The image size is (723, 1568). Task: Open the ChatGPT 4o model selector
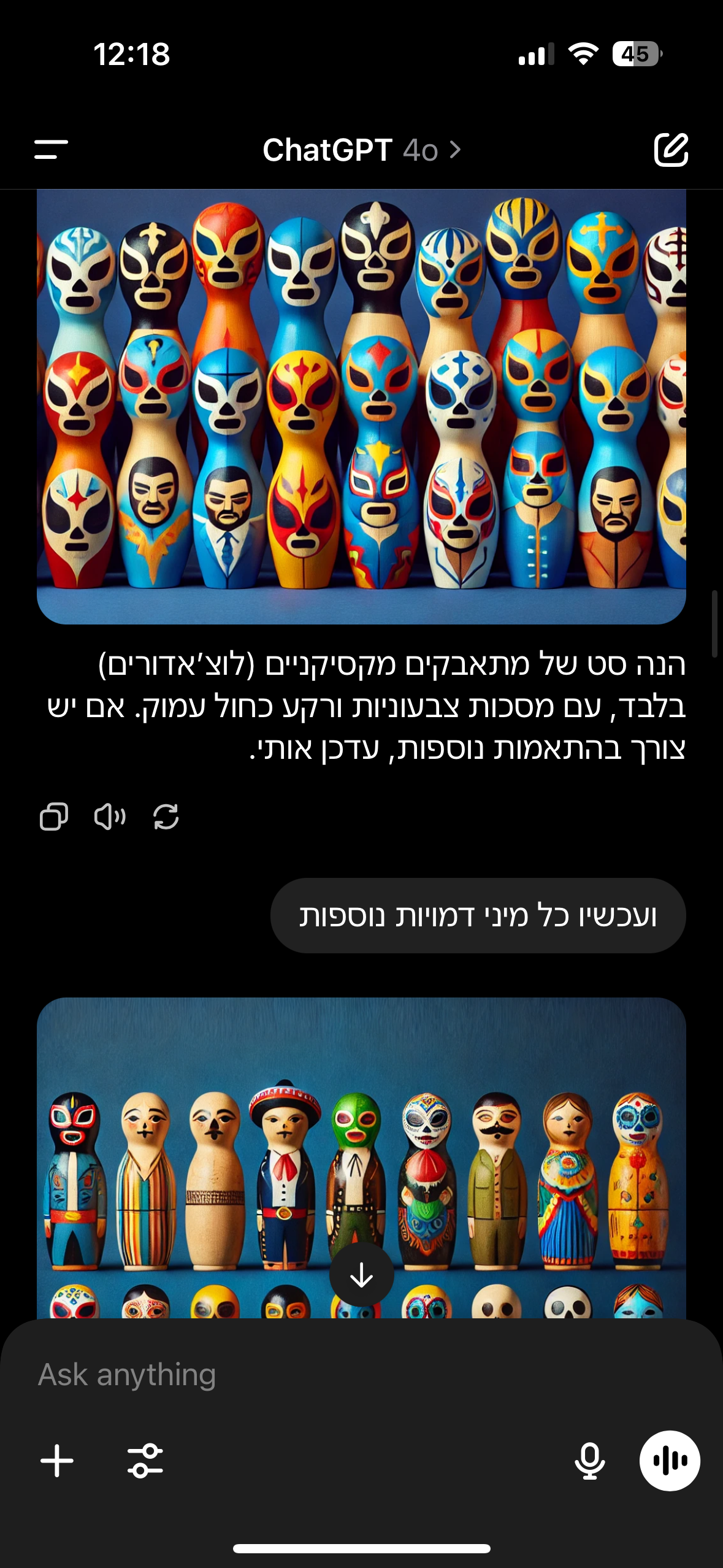pyautogui.click(x=361, y=150)
